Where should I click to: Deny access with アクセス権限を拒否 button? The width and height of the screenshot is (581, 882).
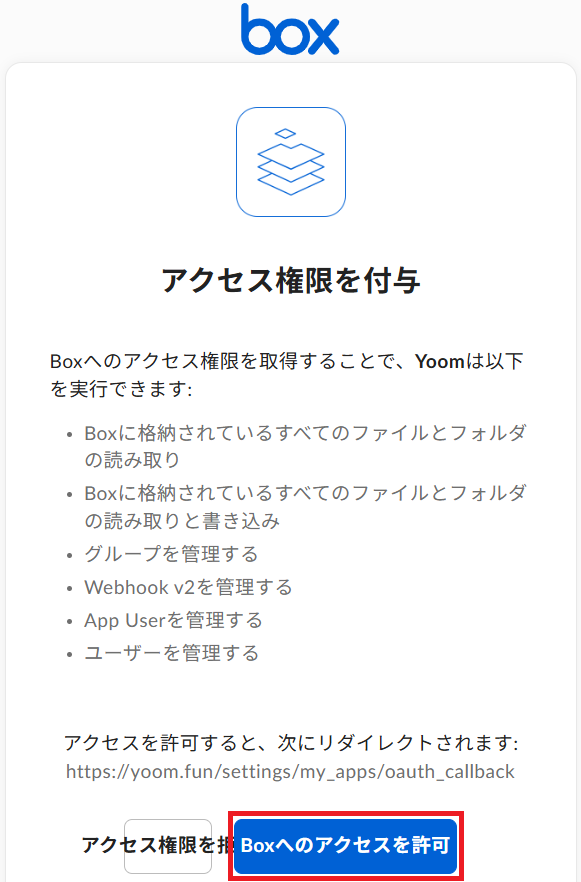pos(168,845)
